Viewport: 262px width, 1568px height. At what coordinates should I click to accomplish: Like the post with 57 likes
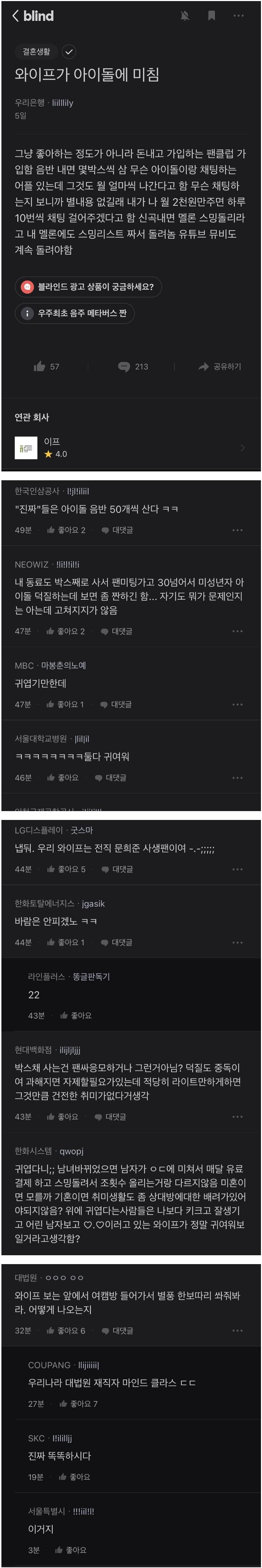(x=47, y=367)
